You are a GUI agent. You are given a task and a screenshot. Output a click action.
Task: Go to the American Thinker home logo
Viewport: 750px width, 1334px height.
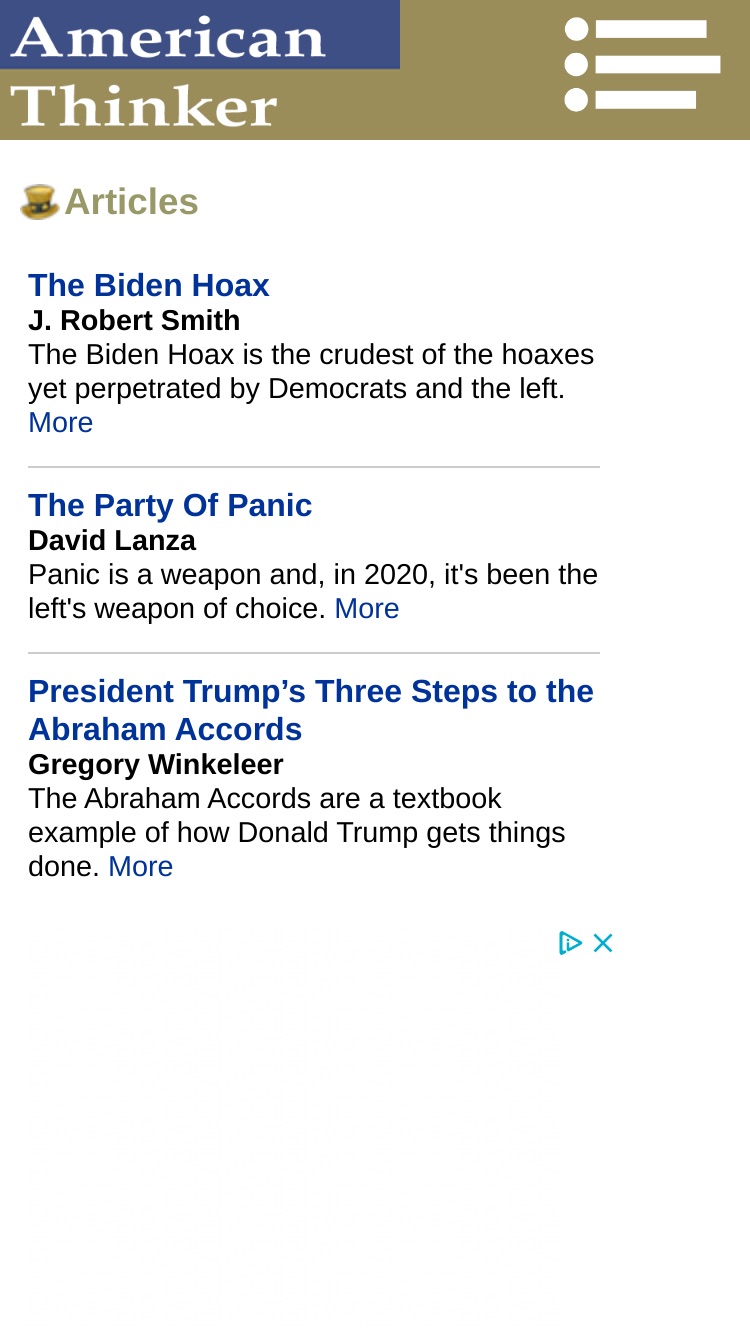click(200, 70)
